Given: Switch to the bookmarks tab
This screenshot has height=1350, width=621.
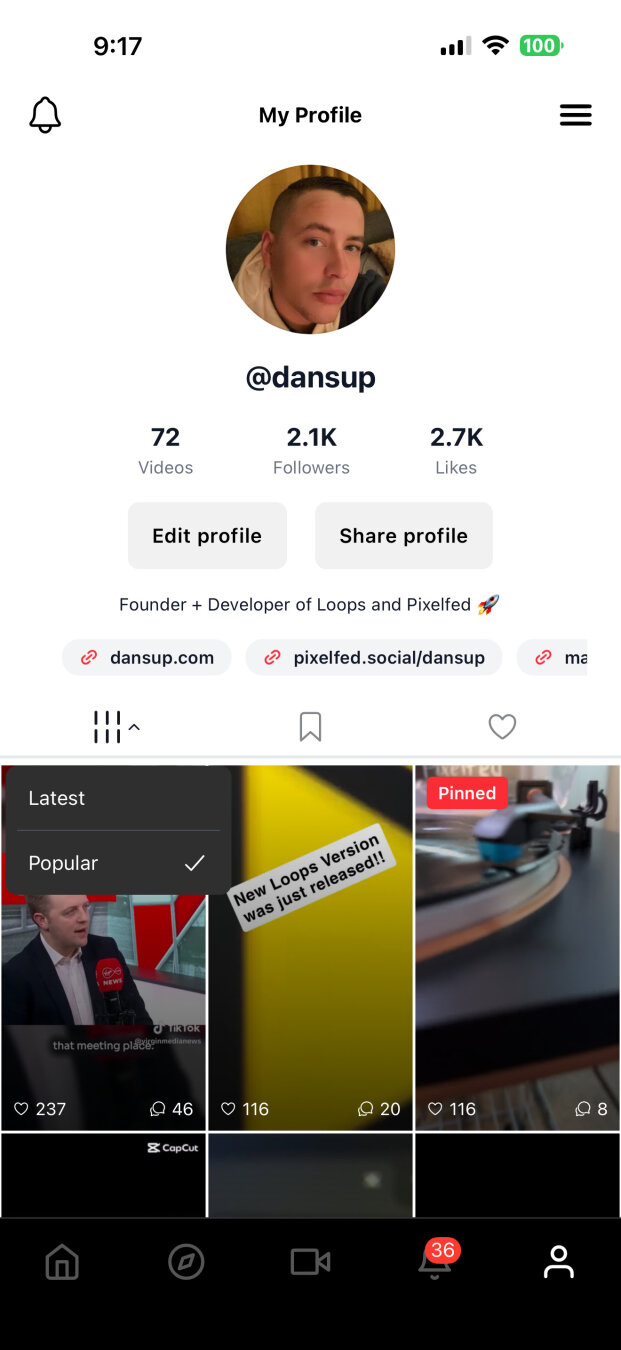Looking at the screenshot, I should pos(310,727).
